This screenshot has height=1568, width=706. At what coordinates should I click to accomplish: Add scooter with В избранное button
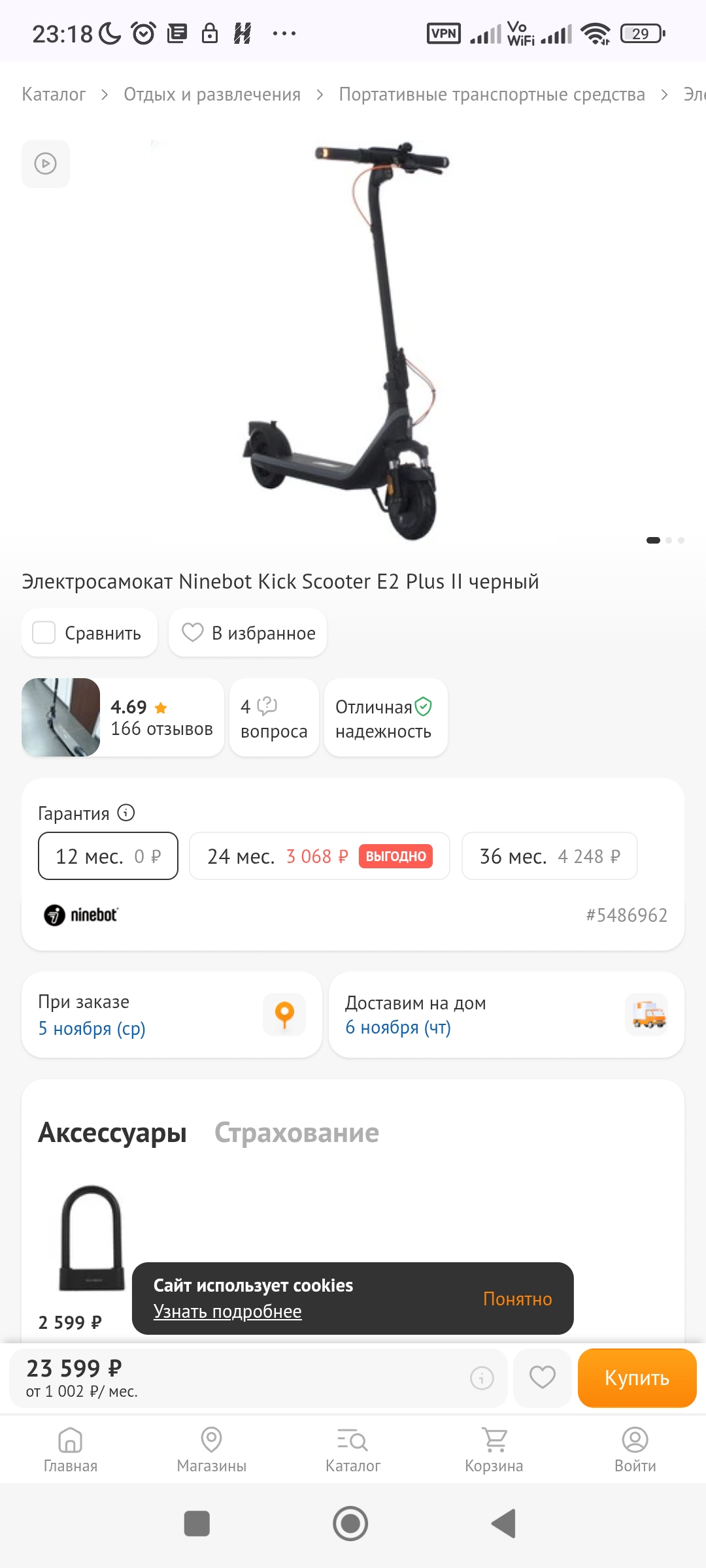coord(248,632)
